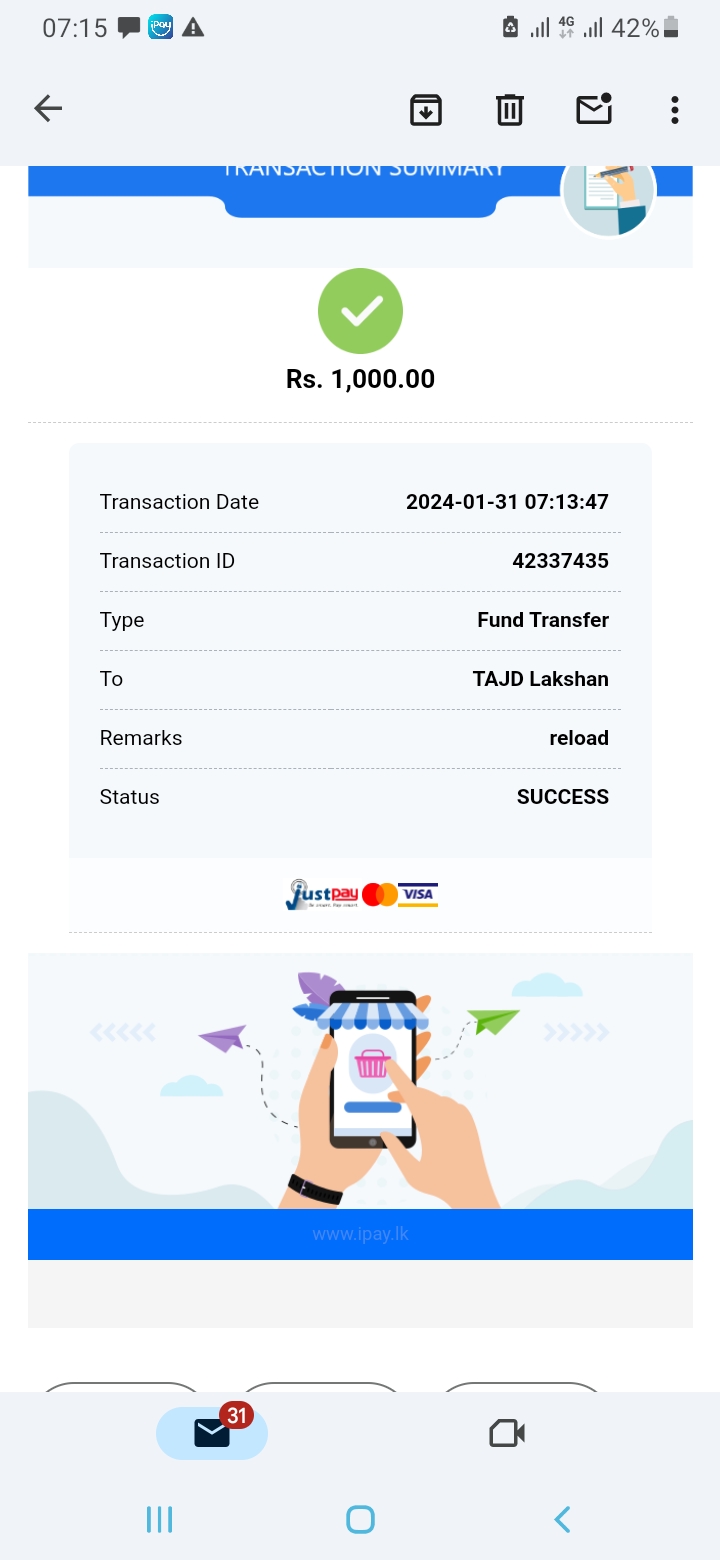Delete this email
Viewport: 720px width, 1560px height.
(510, 109)
